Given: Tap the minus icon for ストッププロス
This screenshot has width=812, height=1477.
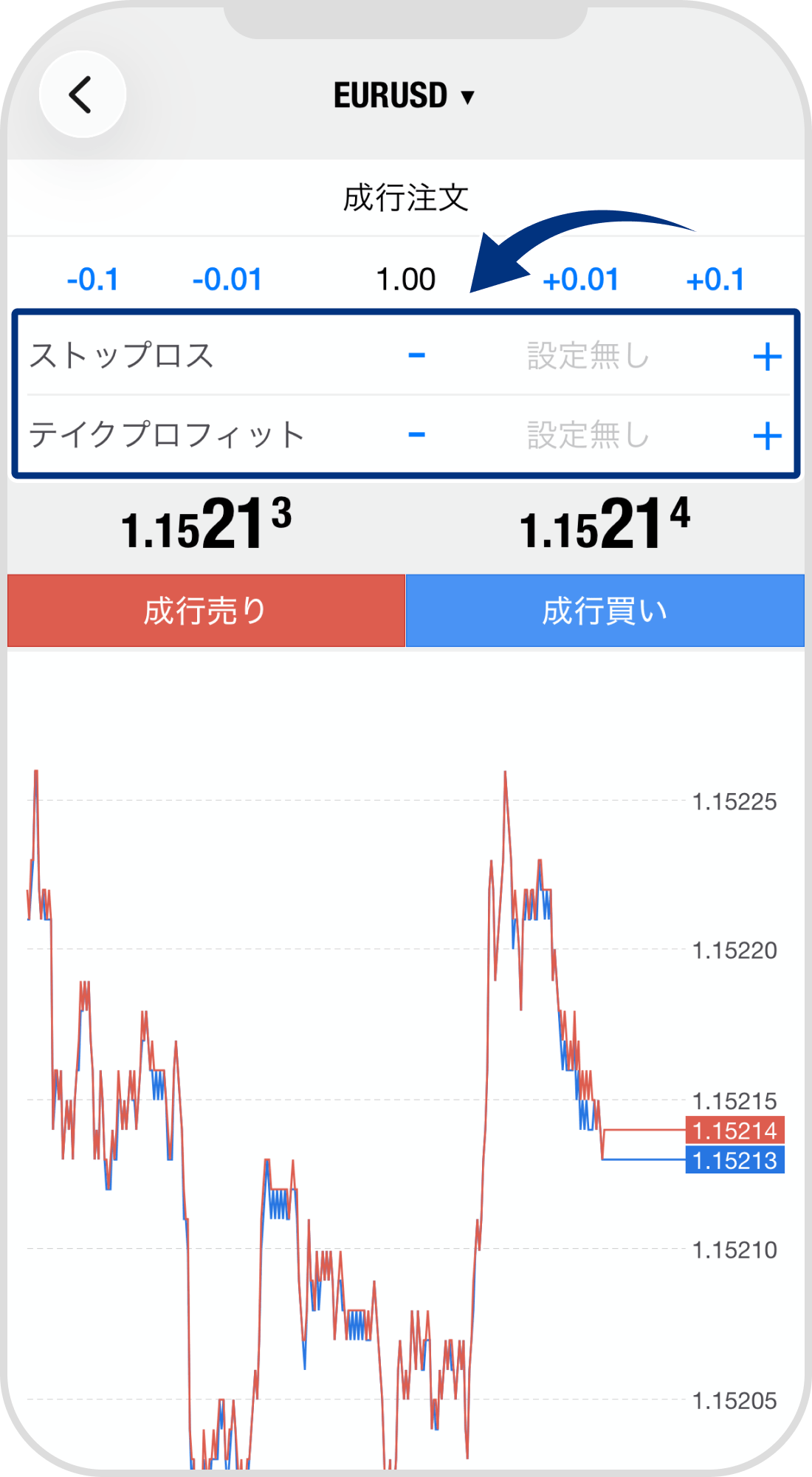Looking at the screenshot, I should (x=416, y=356).
